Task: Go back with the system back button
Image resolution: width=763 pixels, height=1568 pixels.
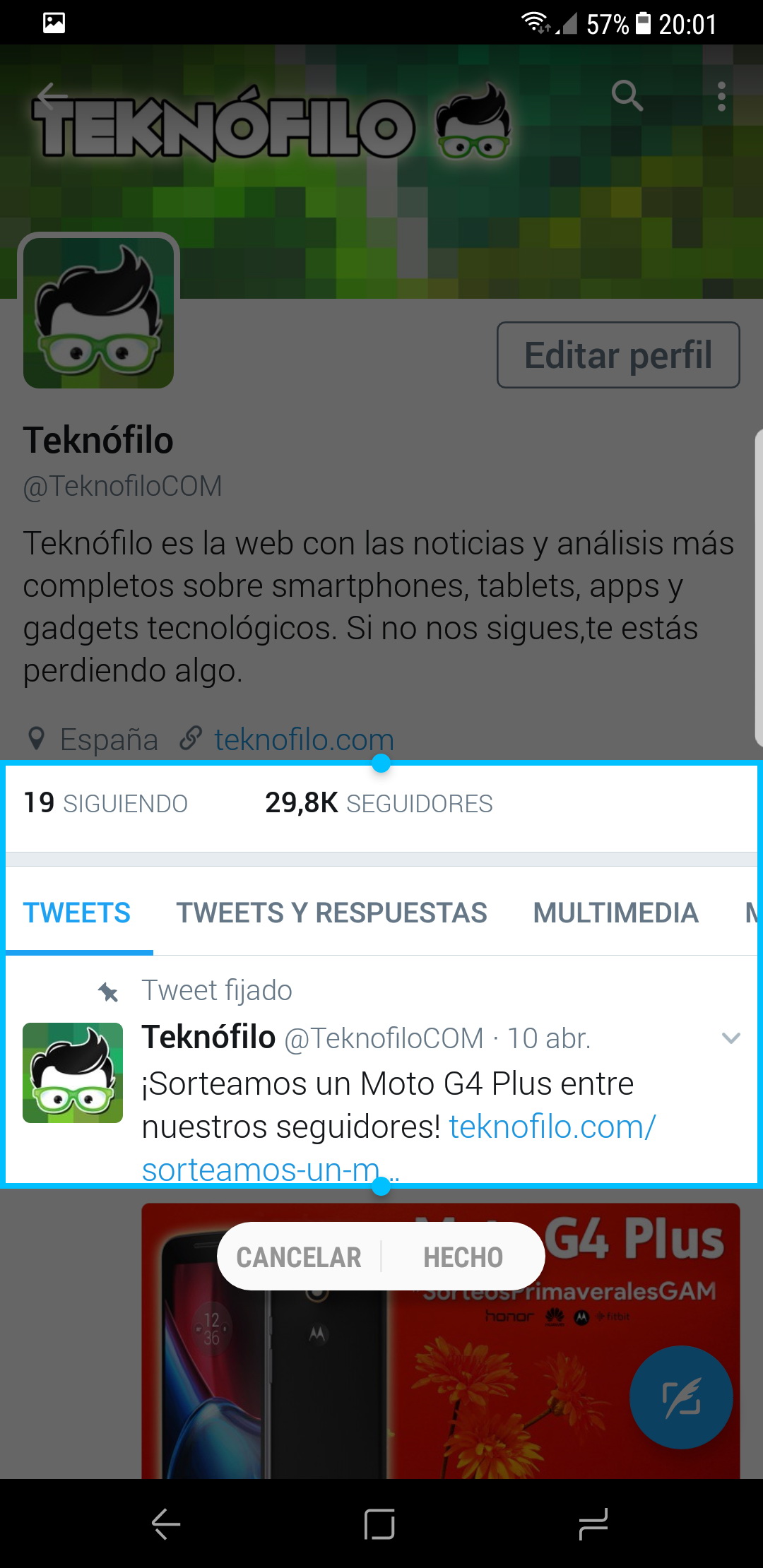Action: 166,1524
